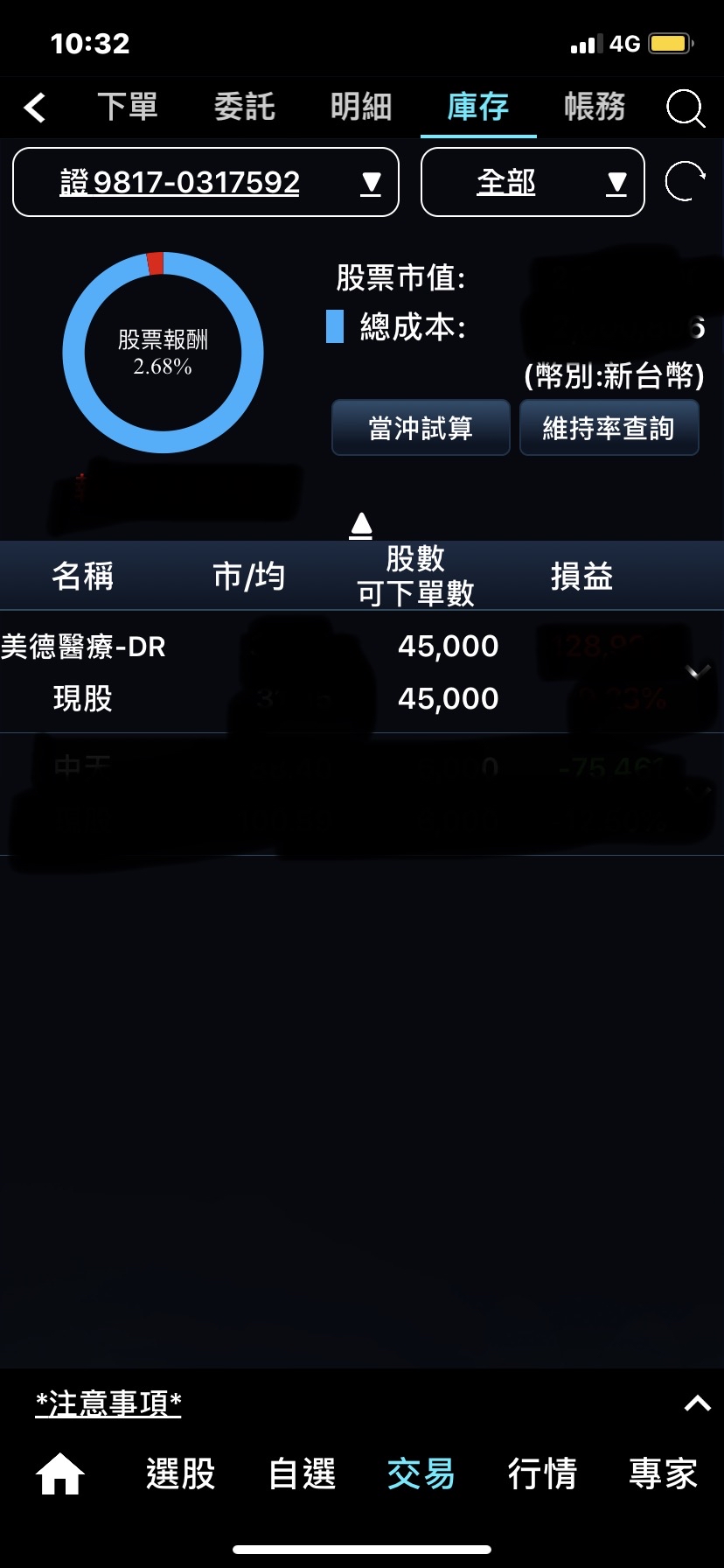Viewport: 724px width, 1568px height.
Task: Open the search magnifier icon
Action: [x=685, y=108]
